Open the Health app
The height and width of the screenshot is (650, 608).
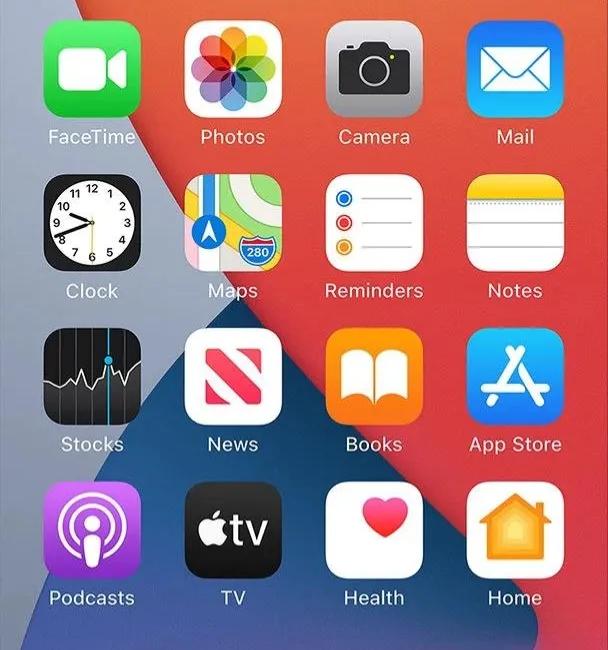click(x=374, y=530)
